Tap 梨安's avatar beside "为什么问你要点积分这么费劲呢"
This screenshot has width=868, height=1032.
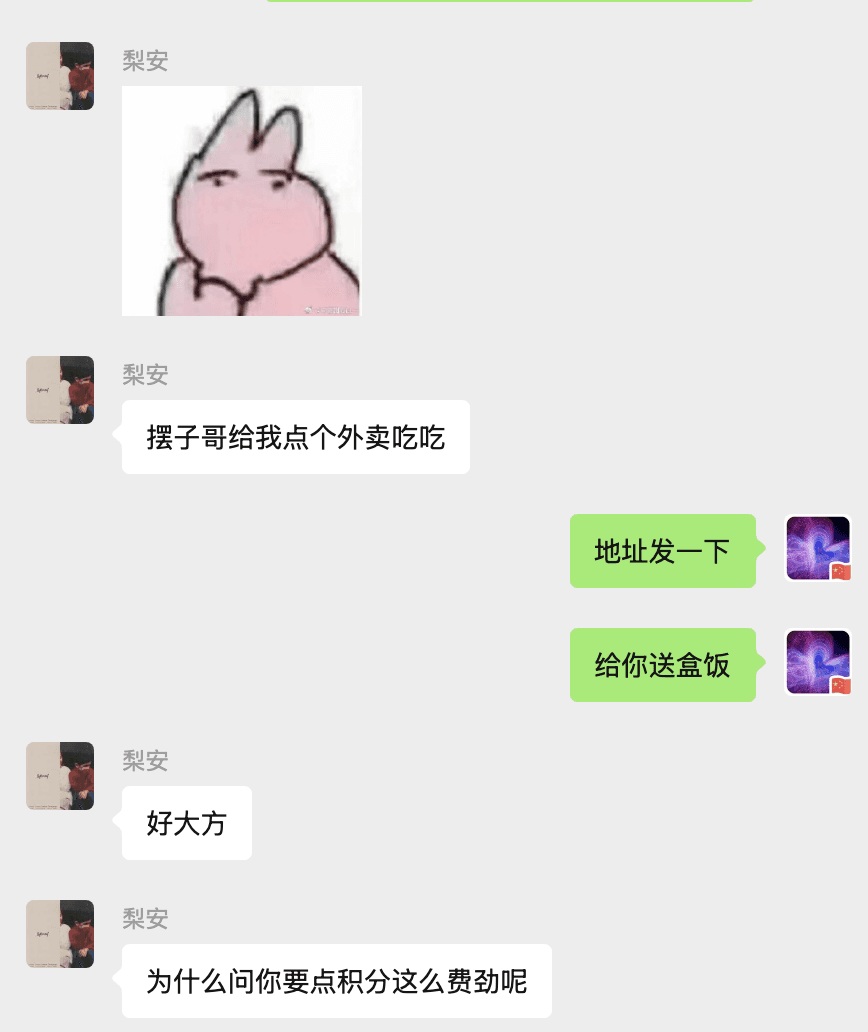point(60,934)
